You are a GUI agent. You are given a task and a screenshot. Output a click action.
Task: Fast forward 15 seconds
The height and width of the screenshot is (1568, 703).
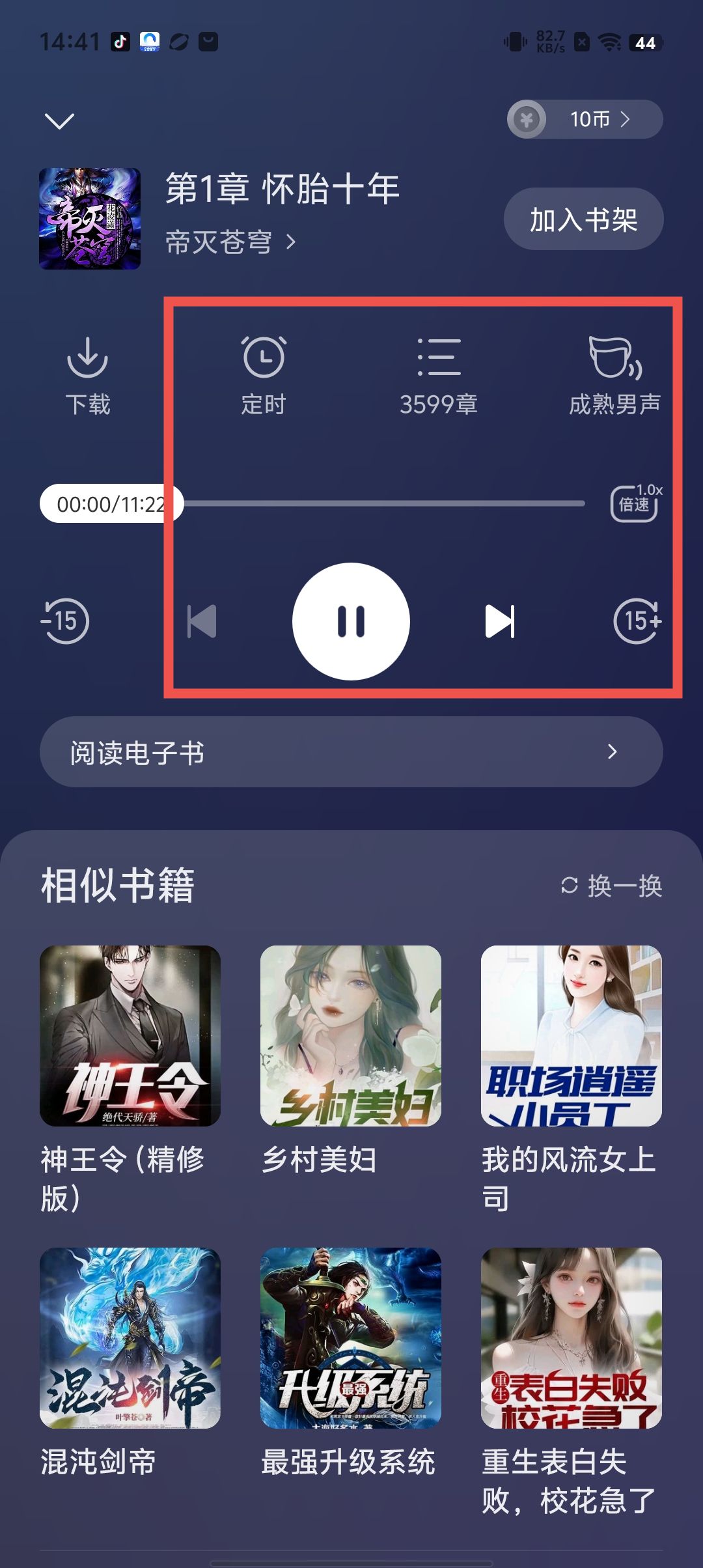[x=637, y=621]
